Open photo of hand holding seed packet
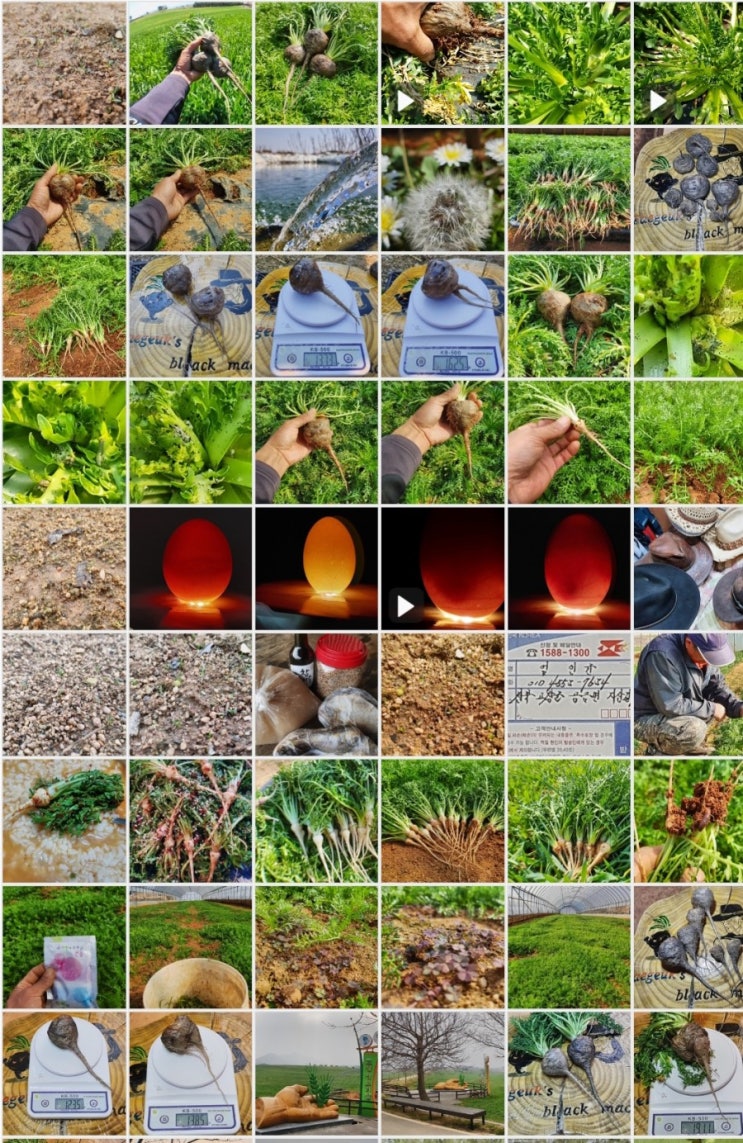Screen dimensions: 743x1143 (x=64, y=946)
